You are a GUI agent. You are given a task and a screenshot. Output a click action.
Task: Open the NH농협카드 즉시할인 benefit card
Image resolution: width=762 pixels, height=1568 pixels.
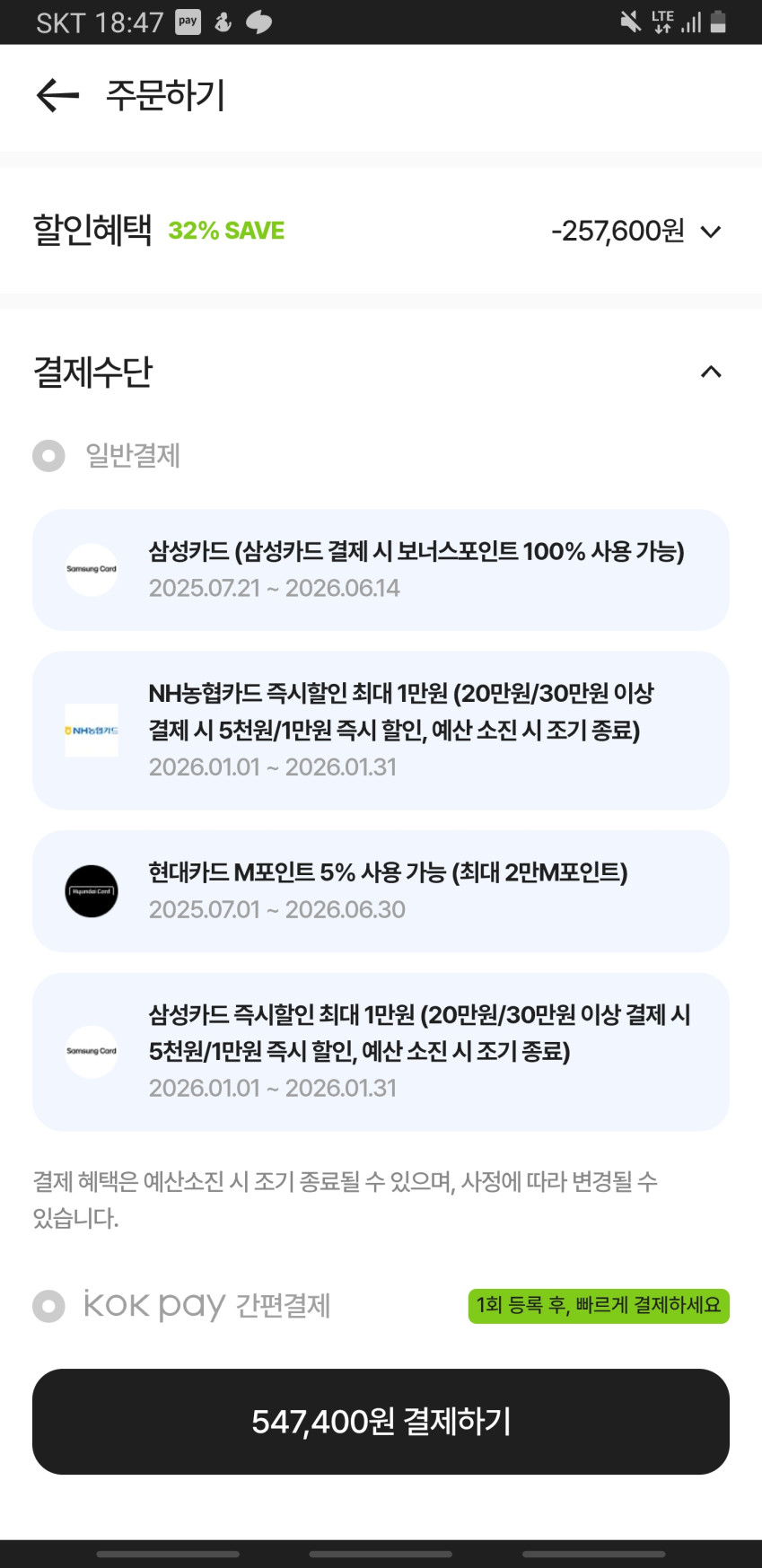pyautogui.click(x=381, y=731)
